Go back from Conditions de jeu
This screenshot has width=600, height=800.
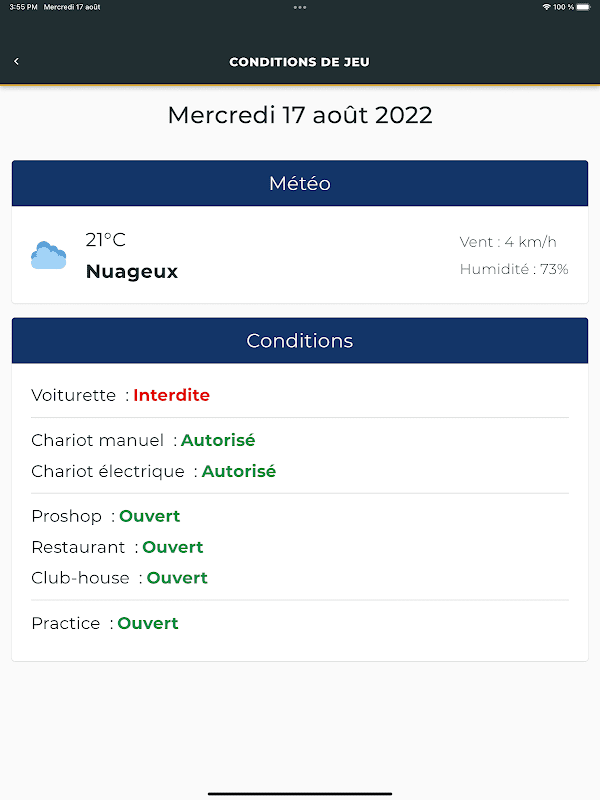click(x=16, y=62)
